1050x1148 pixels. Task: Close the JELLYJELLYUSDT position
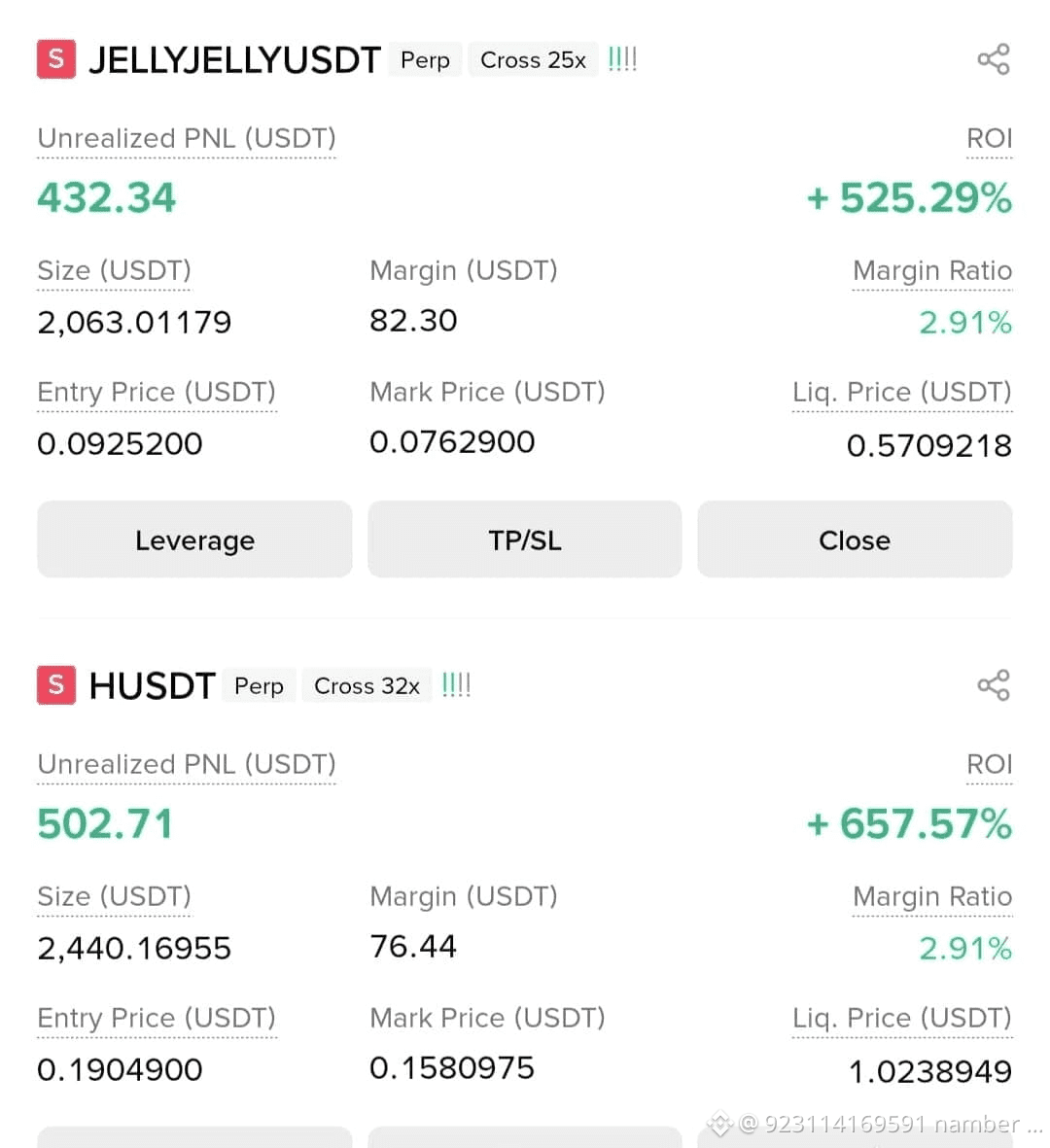[x=854, y=539]
